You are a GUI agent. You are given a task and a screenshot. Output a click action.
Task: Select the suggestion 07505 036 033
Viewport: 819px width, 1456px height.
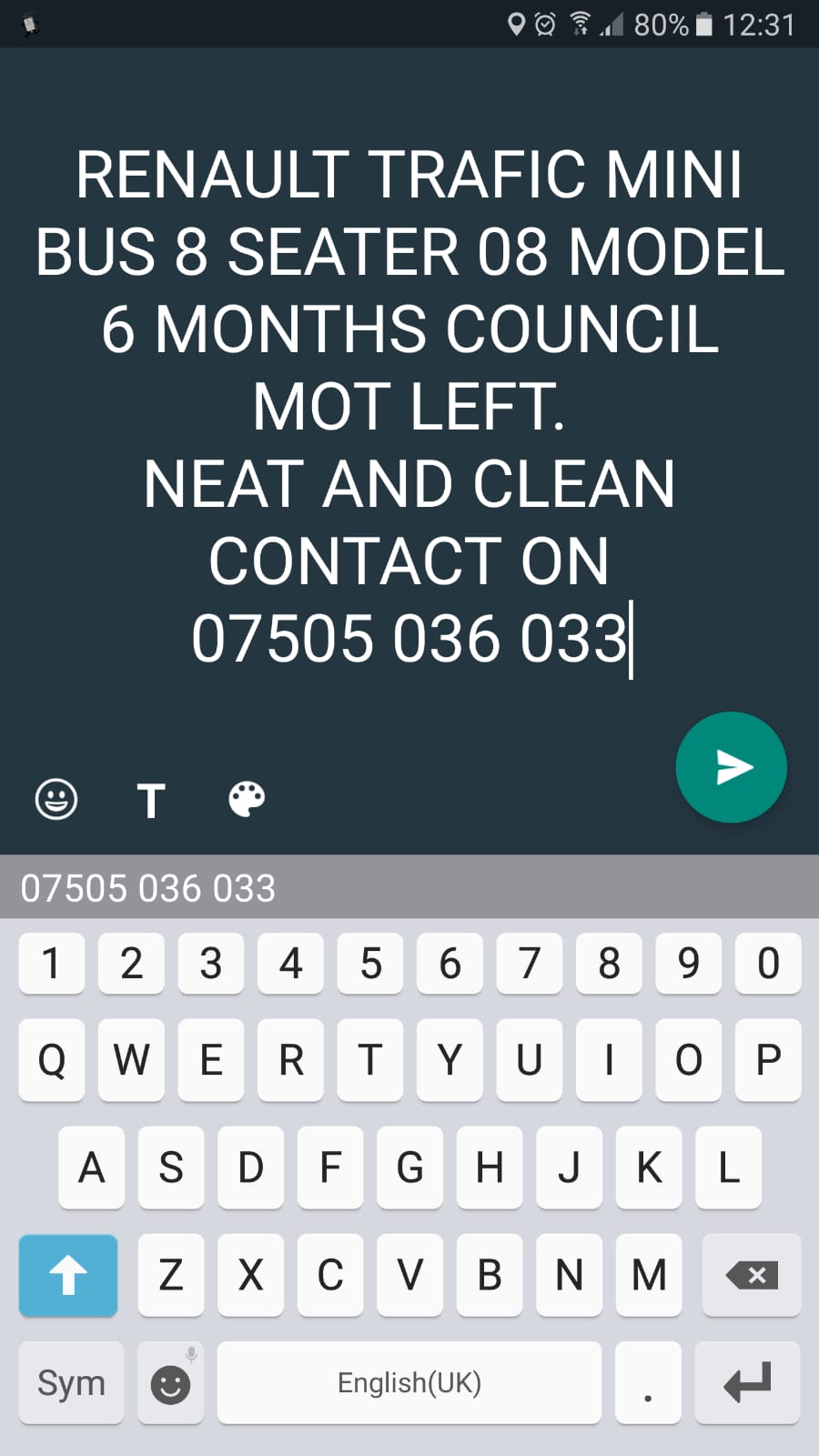point(148,888)
